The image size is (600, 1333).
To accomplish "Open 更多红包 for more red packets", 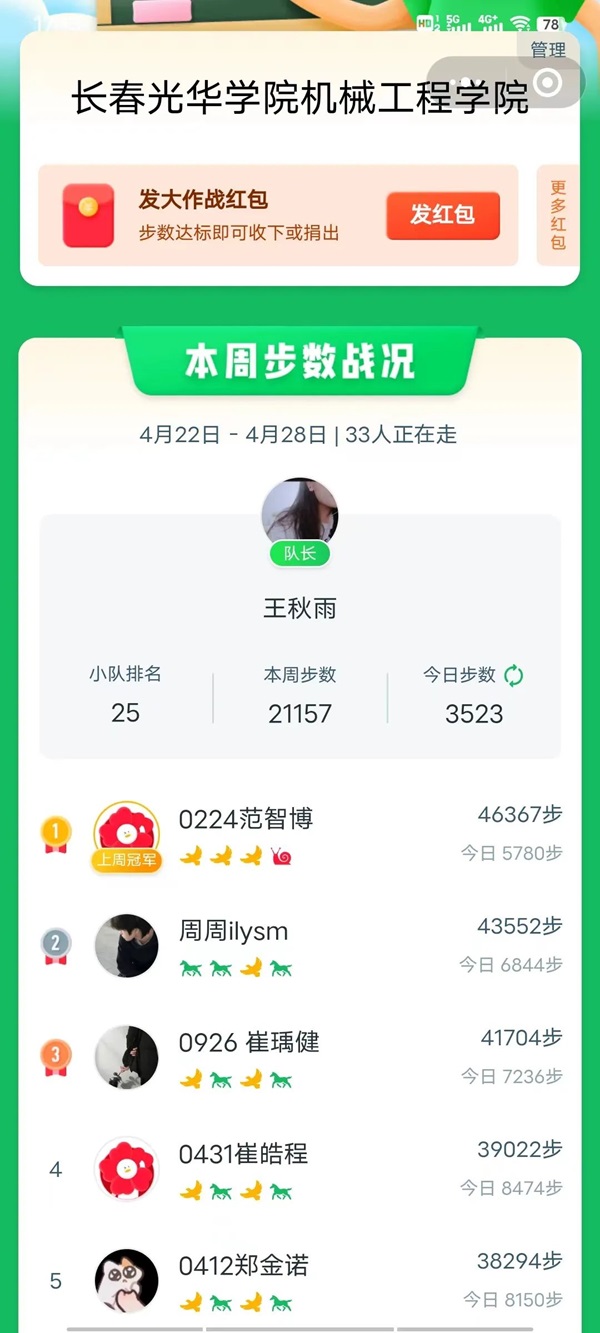I will 558,215.
